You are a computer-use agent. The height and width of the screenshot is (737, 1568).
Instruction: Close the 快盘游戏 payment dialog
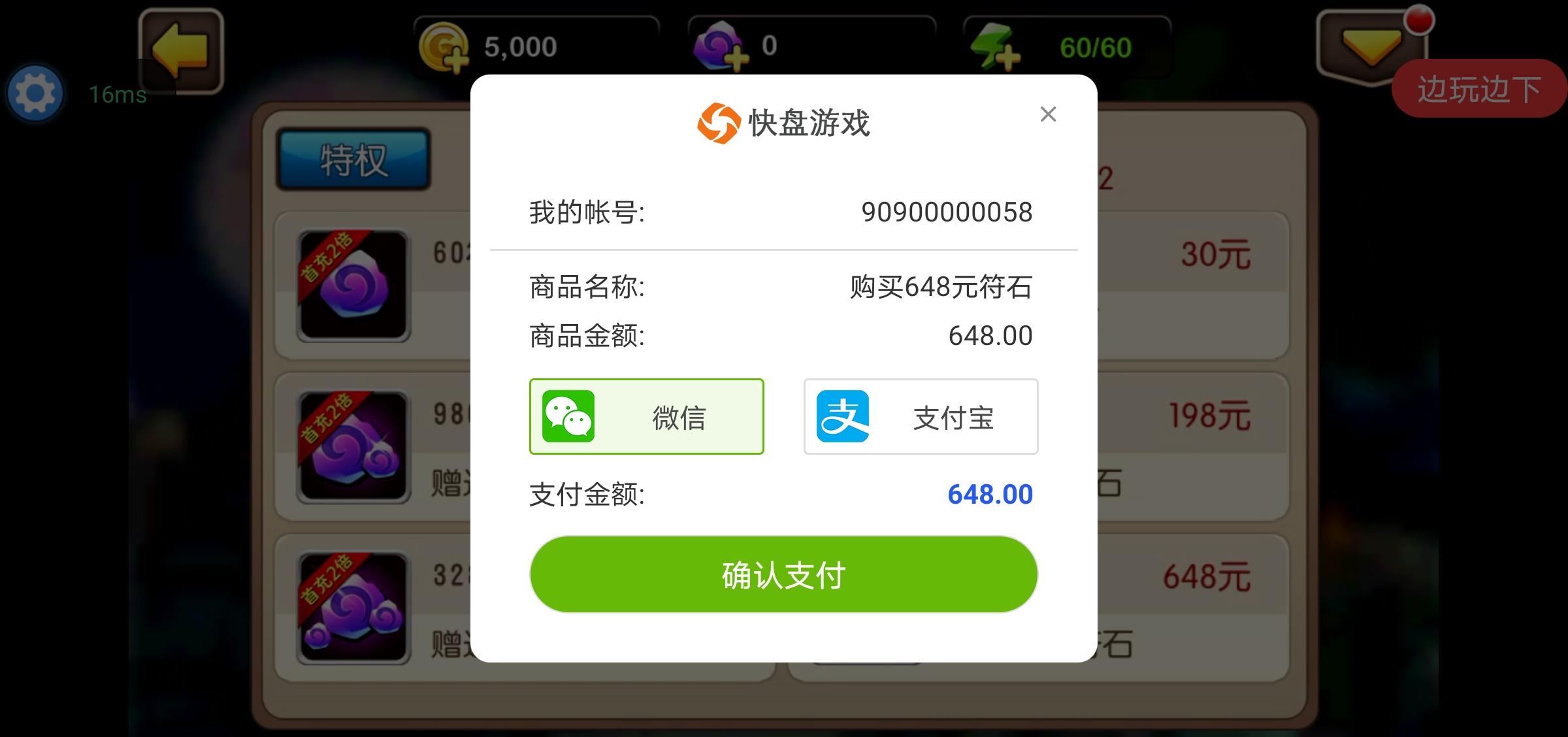1048,114
